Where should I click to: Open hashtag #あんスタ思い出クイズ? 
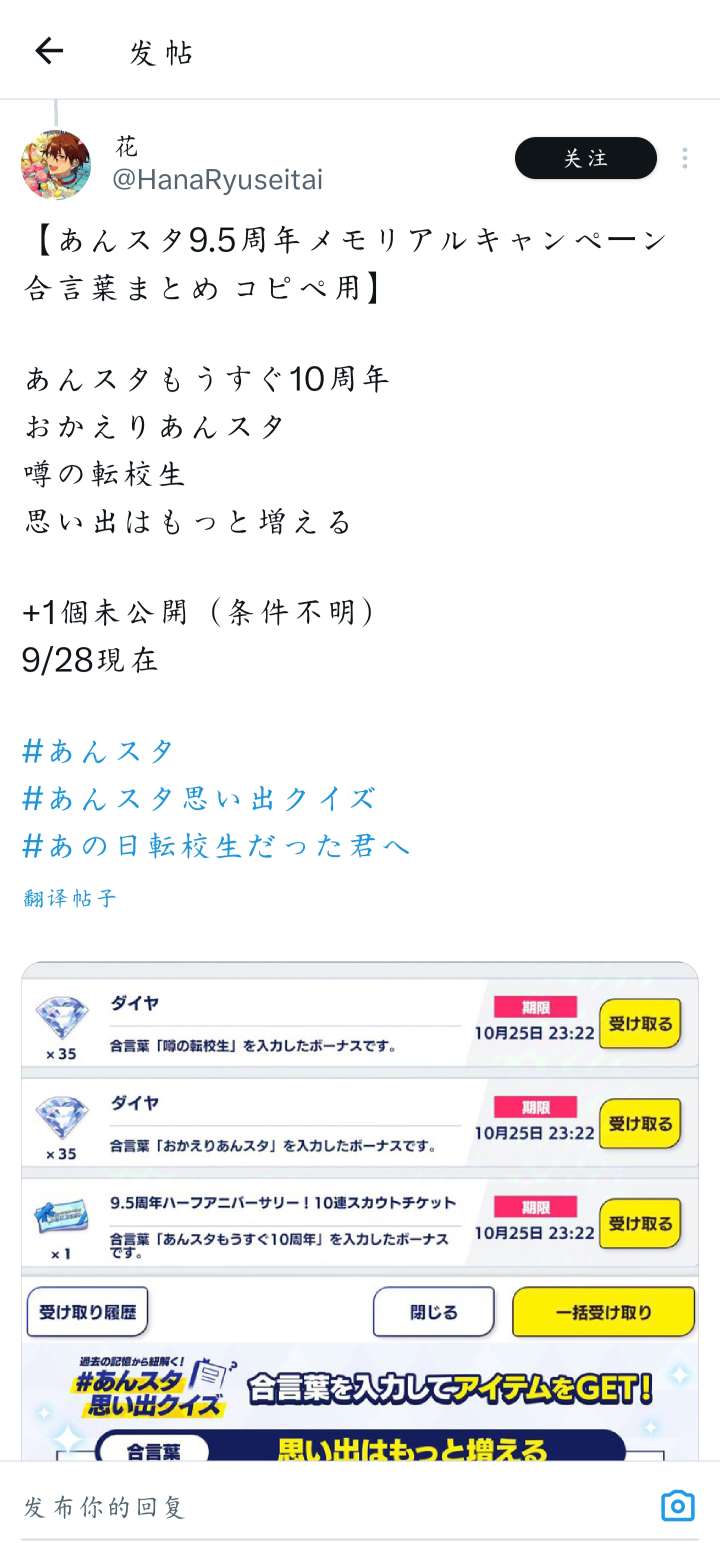click(x=199, y=799)
